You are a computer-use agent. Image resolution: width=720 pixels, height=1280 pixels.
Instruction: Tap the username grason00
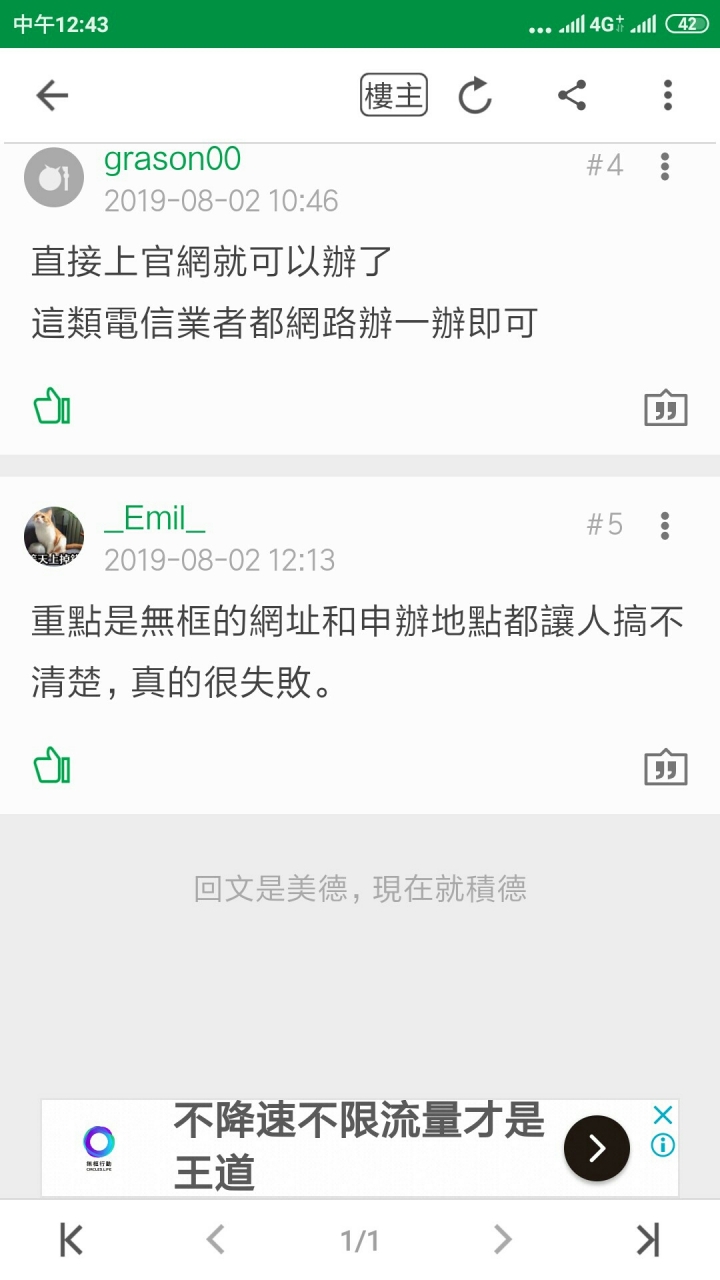point(172,160)
